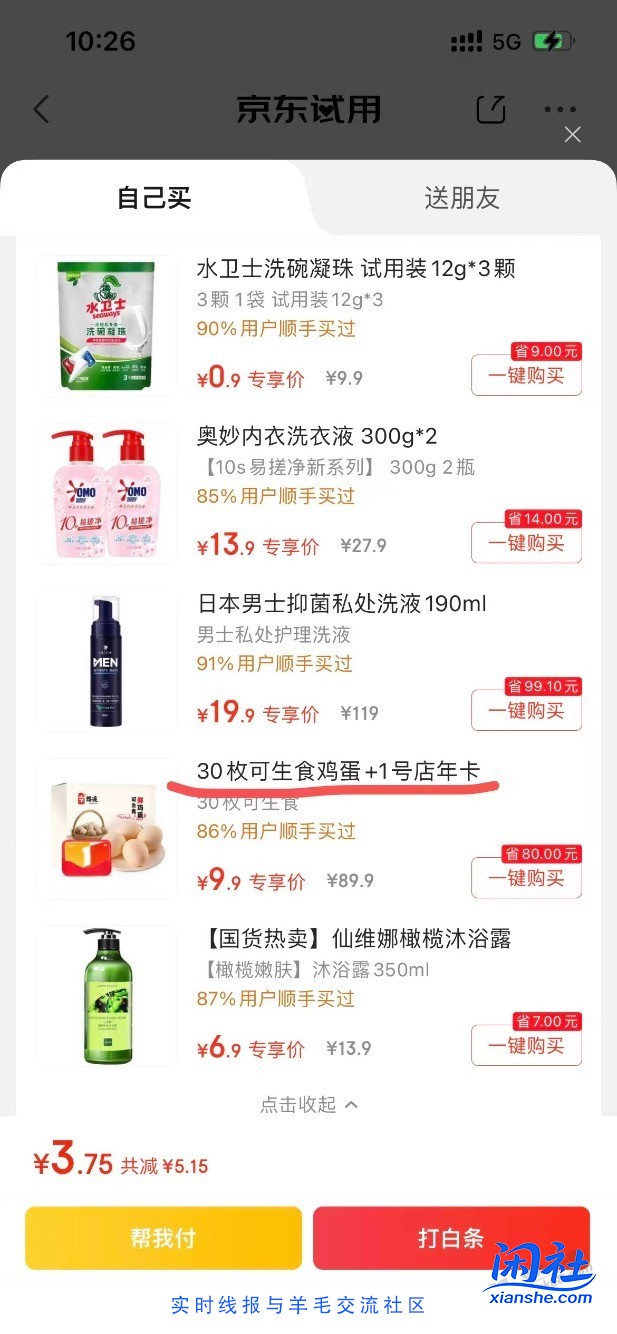Choose 帮我付 to have someone pay
Image resolution: width=617 pixels, height=1334 pixels.
[x=163, y=1238]
